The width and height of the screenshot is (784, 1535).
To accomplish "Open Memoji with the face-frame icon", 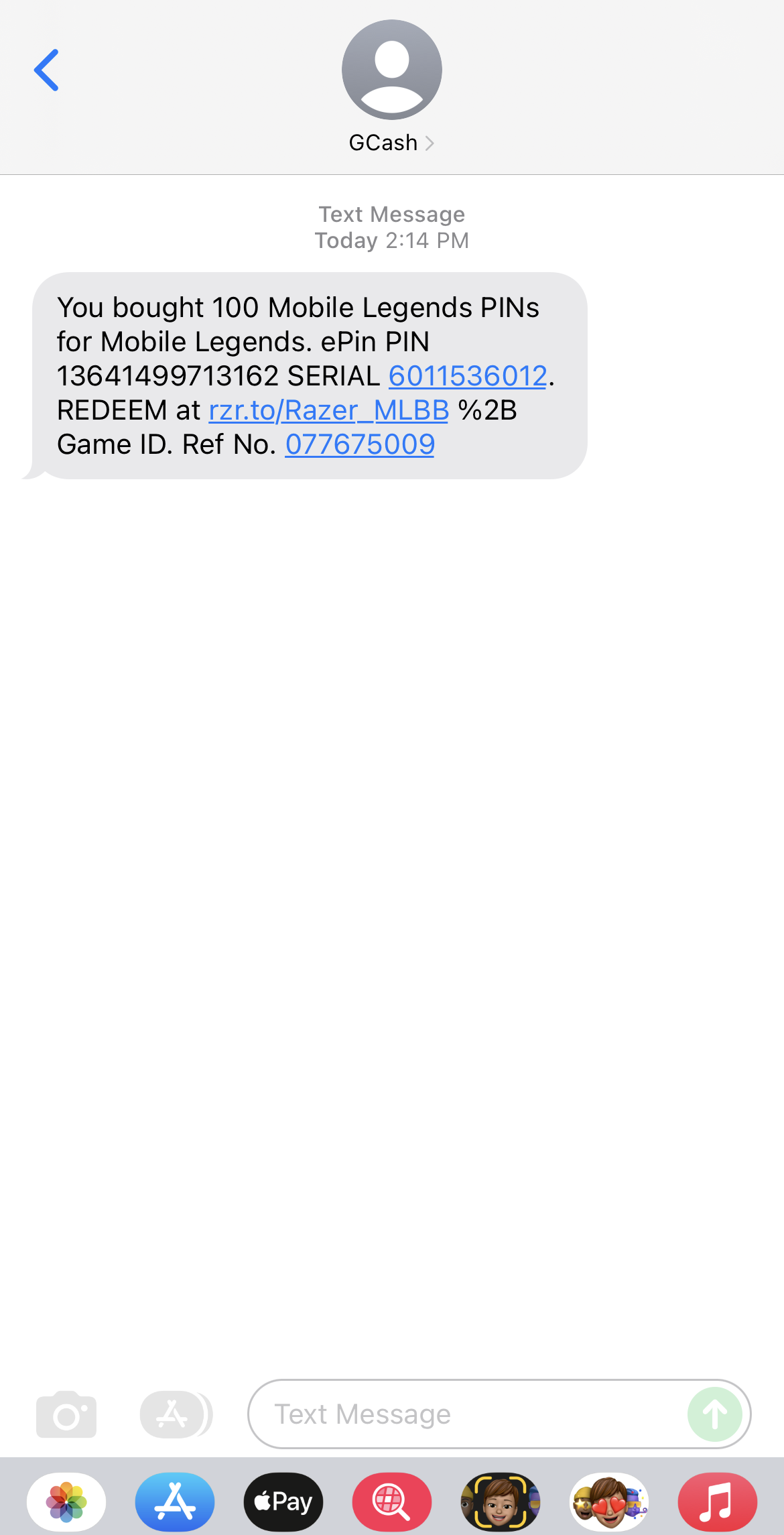I will [501, 1502].
